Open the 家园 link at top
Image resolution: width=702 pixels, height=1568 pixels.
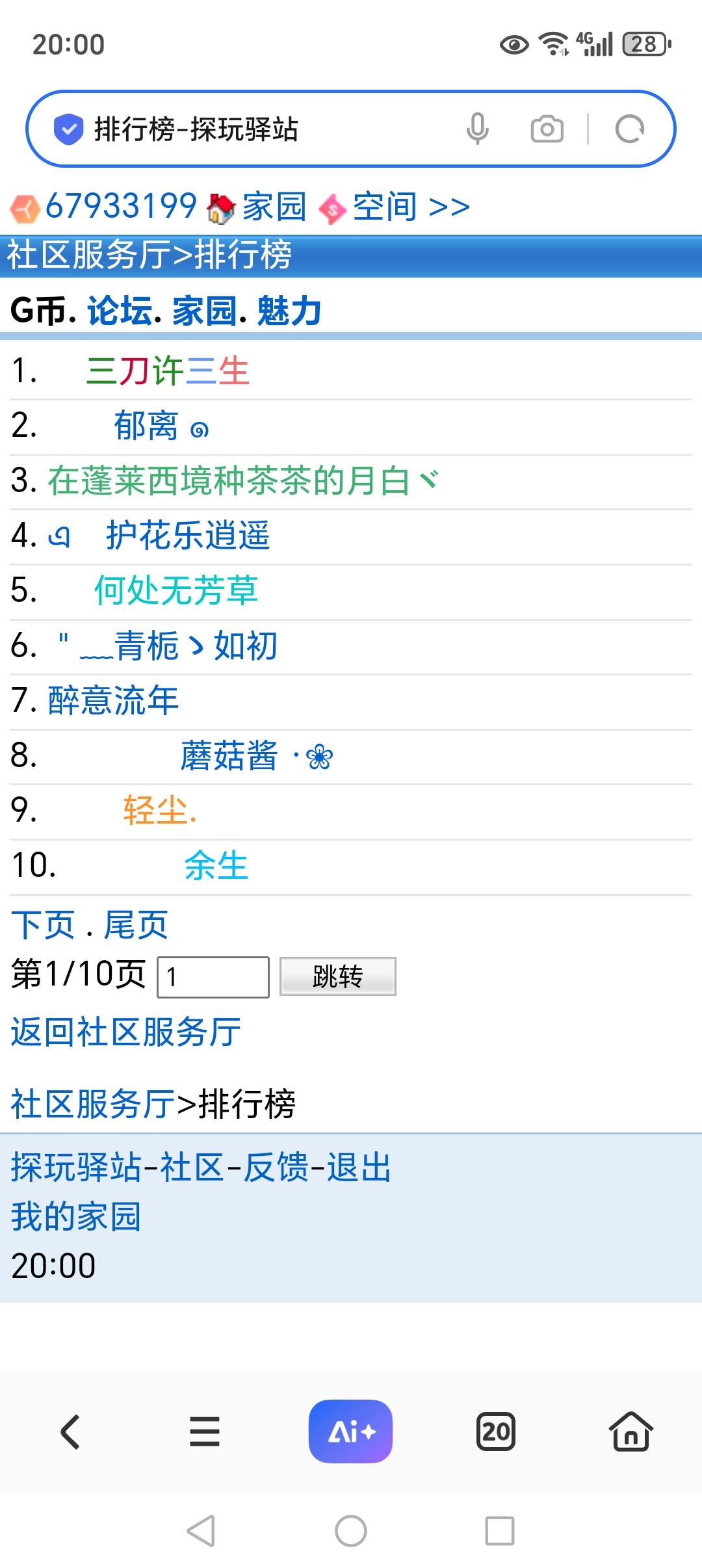pos(274,207)
